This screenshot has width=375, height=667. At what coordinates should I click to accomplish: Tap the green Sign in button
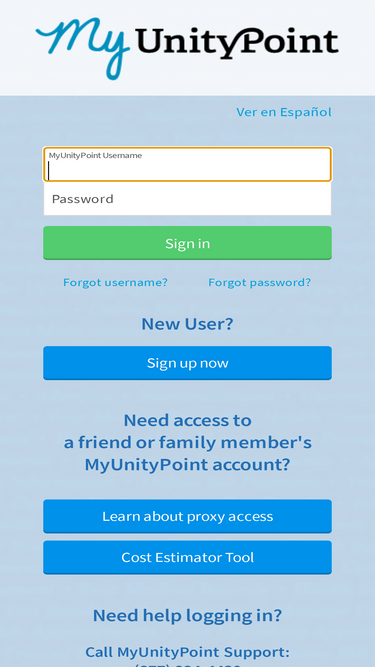pyautogui.click(x=188, y=243)
